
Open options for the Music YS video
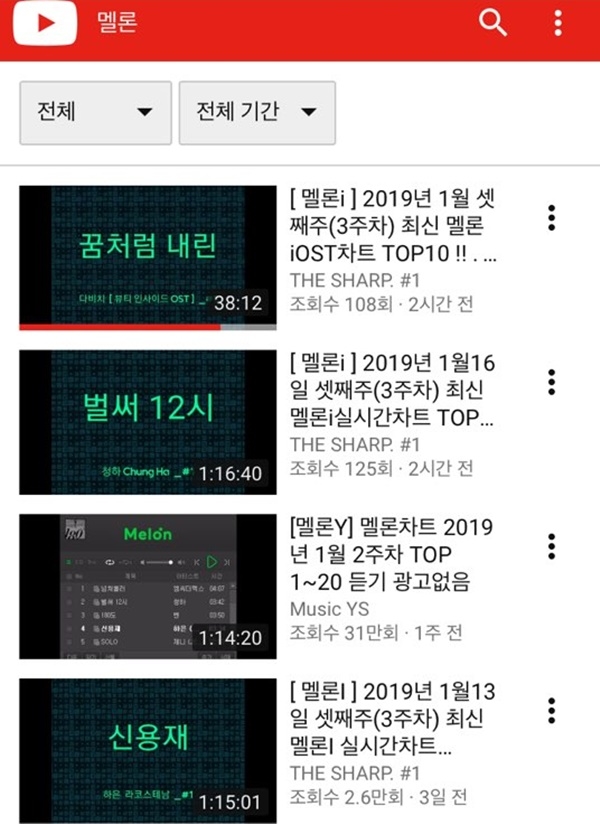(551, 546)
